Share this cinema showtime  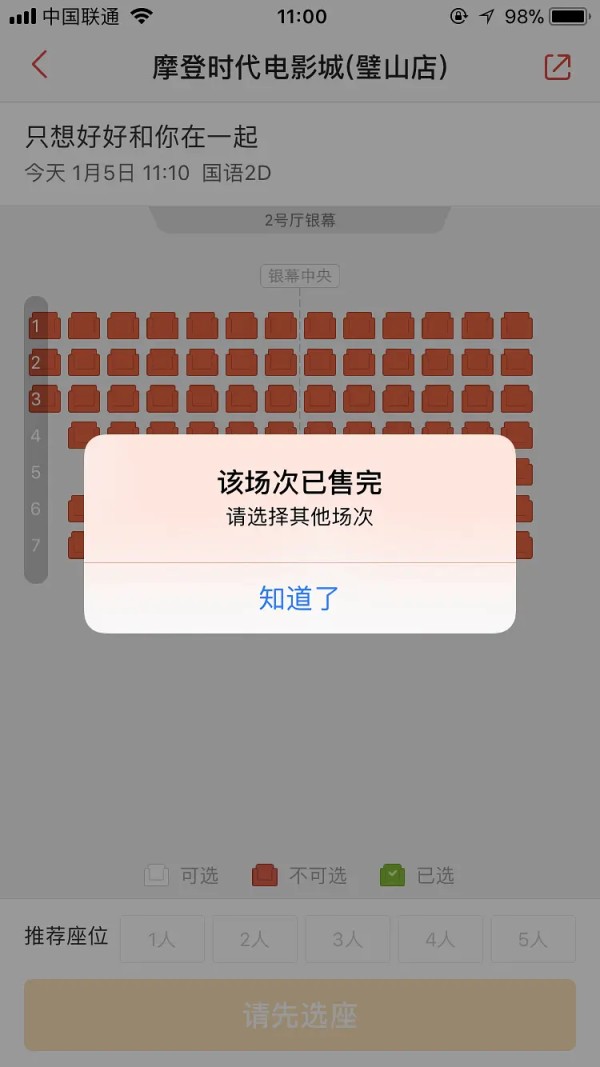[x=557, y=67]
